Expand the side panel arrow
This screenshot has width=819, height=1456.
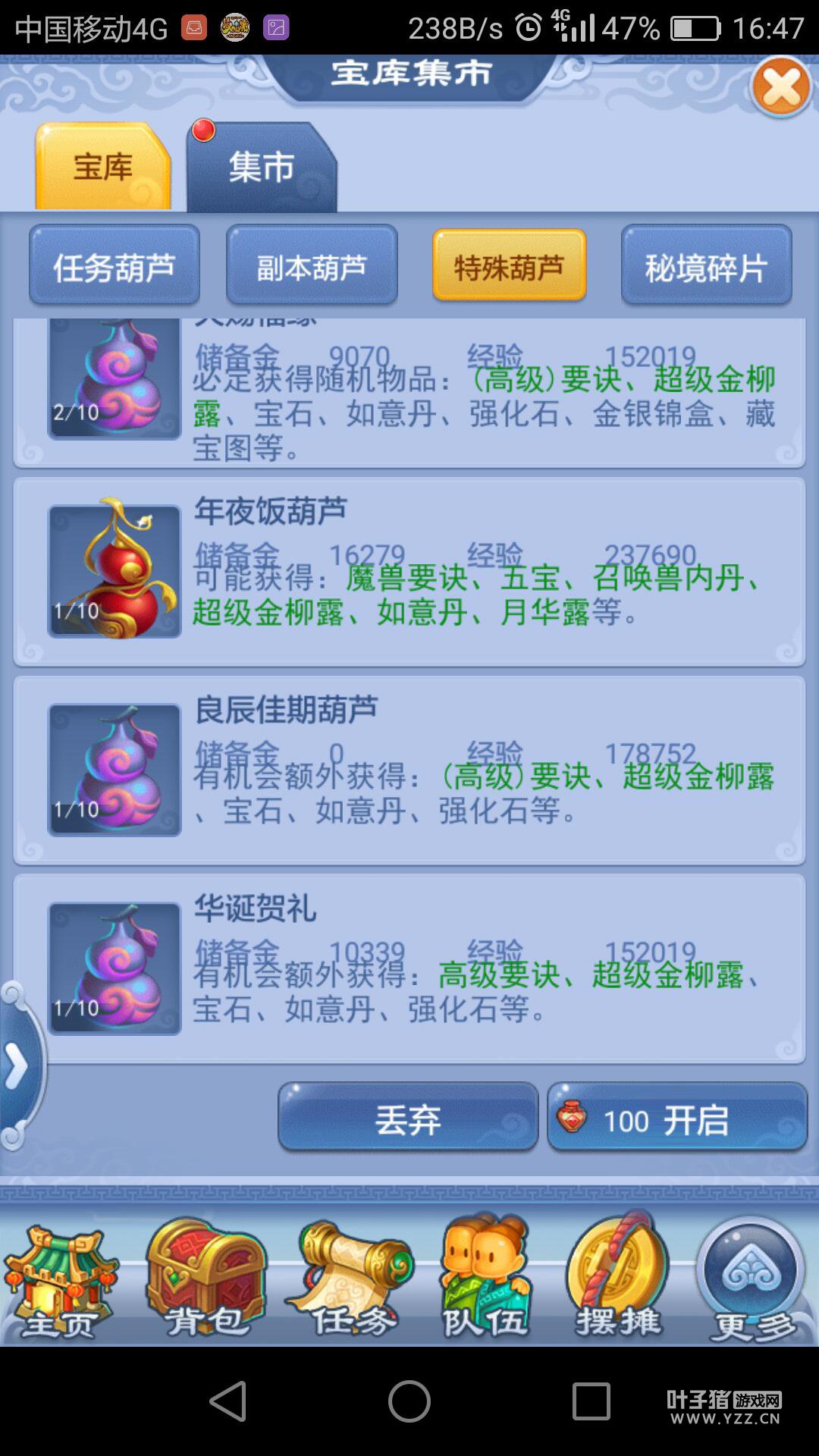click(18, 1065)
